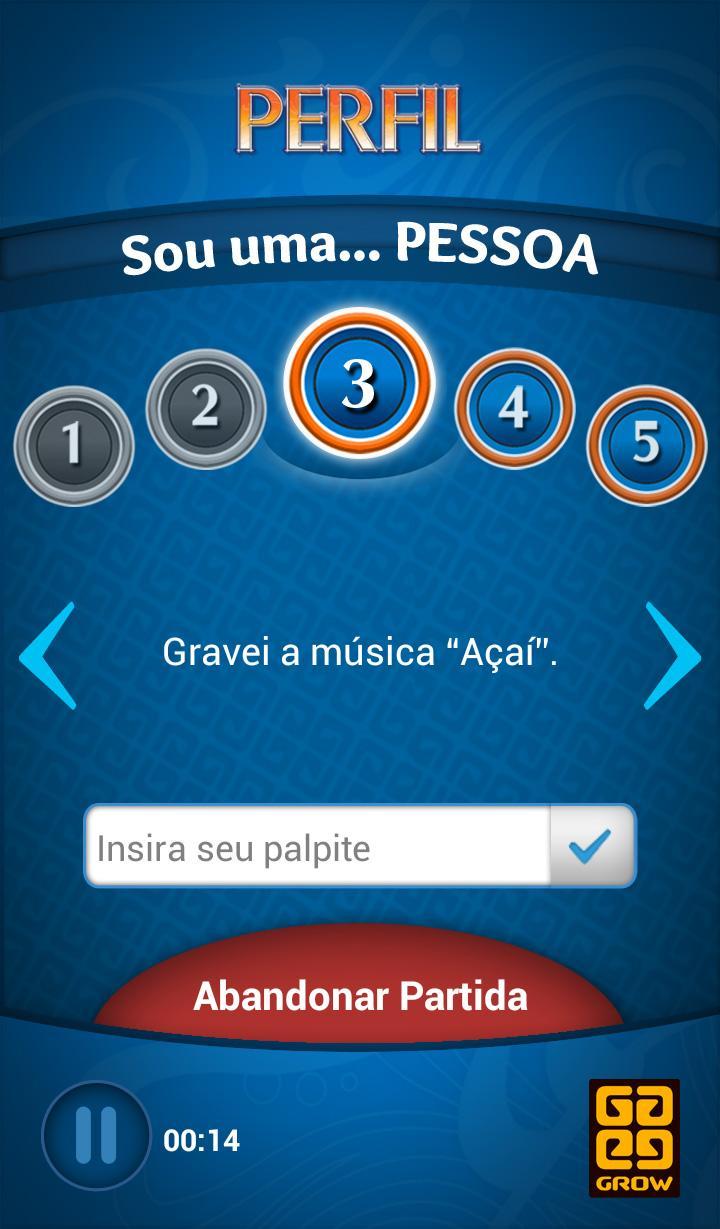Select the 'Sou uma... PESSOA' category header

click(360, 248)
